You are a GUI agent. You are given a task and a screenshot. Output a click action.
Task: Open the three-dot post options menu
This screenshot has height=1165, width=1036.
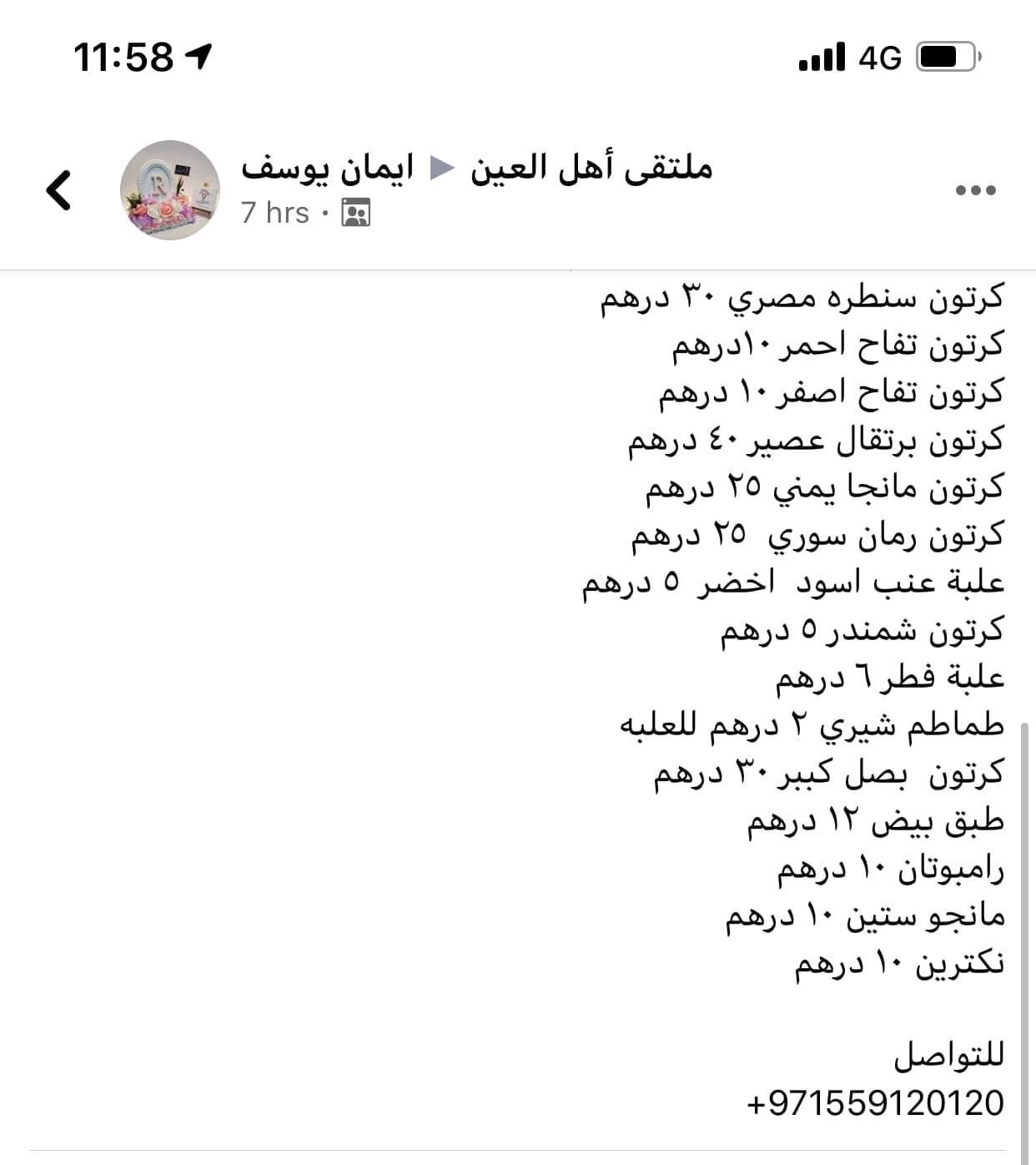pos(975,190)
